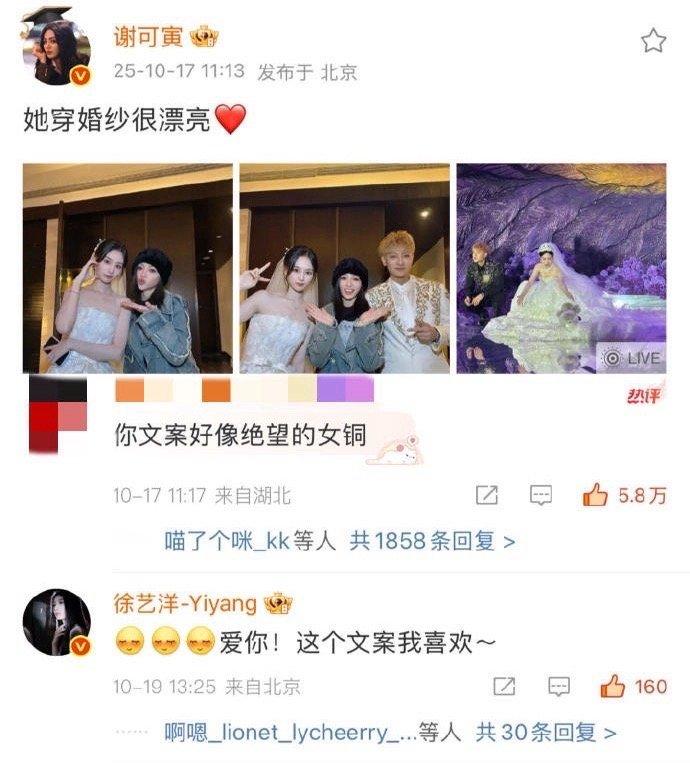Expand the 共1858条回复 replies
Image resolution: width=690 pixels, height=763 pixels.
tap(432, 542)
